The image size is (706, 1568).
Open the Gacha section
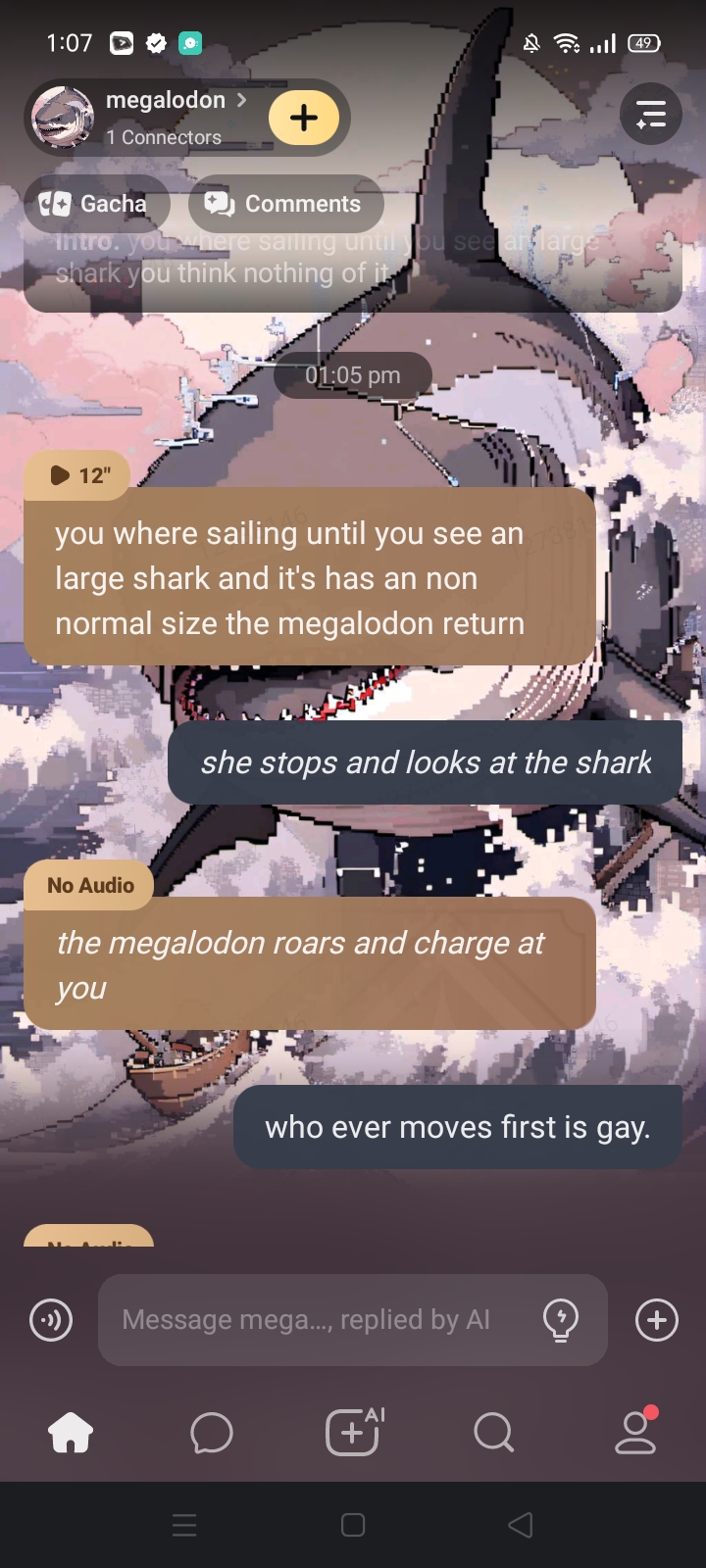[95, 204]
